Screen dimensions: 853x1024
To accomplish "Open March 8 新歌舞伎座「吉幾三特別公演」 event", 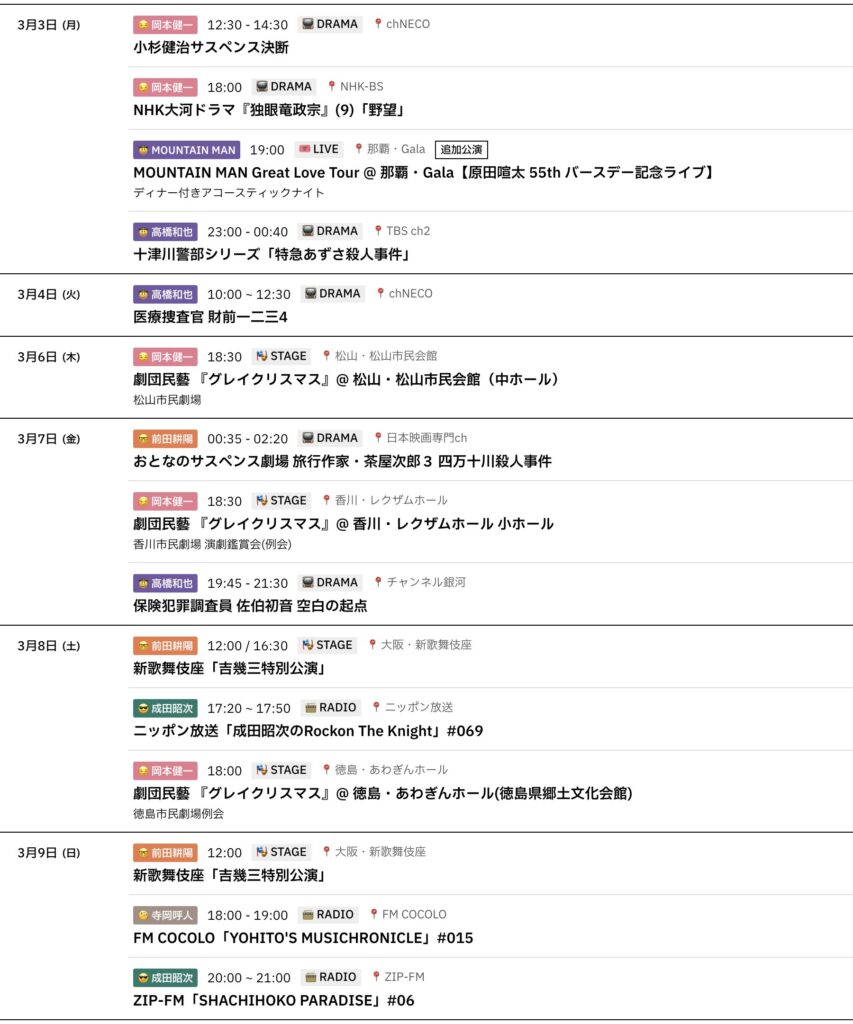I will pos(229,668).
